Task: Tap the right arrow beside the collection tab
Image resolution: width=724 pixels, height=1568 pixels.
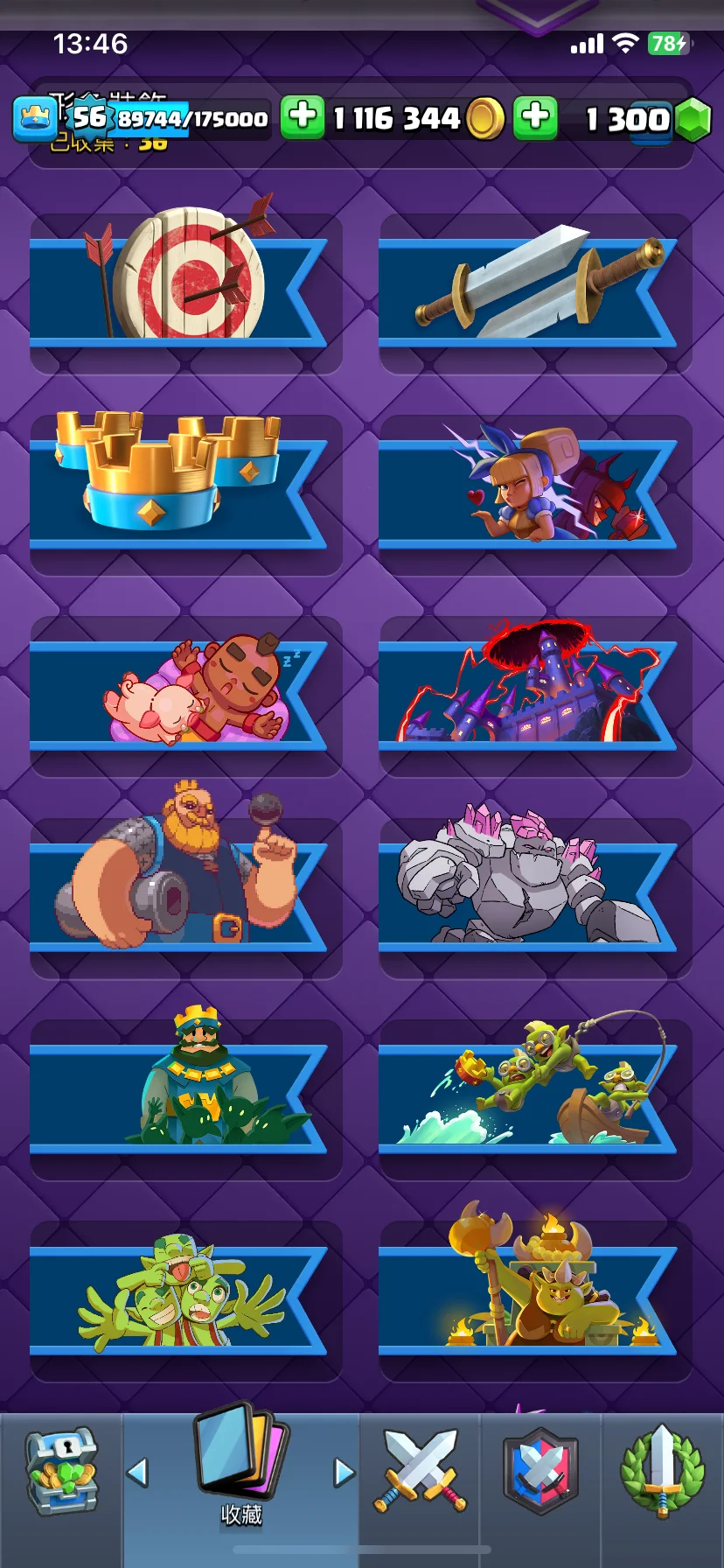Action: [345, 1473]
